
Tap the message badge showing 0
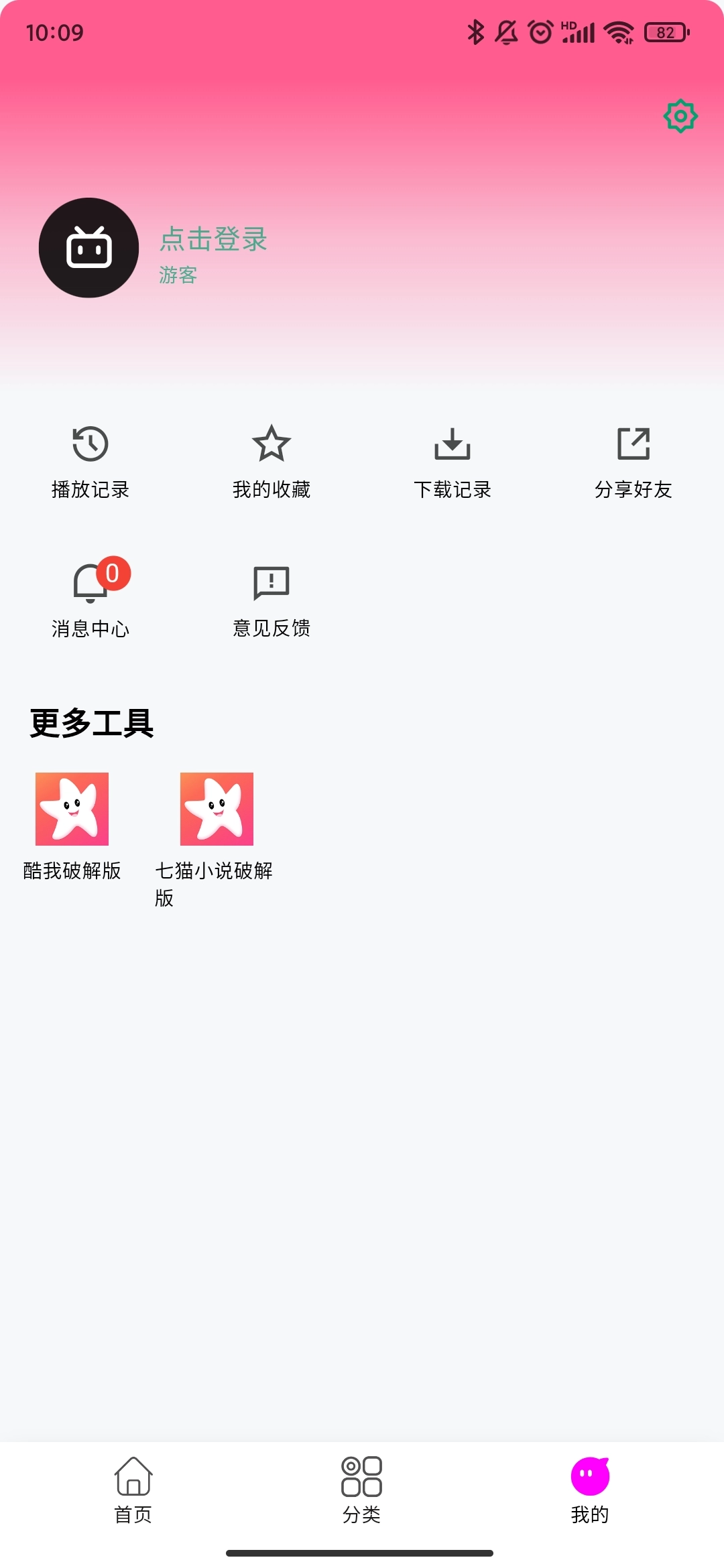pos(113,572)
